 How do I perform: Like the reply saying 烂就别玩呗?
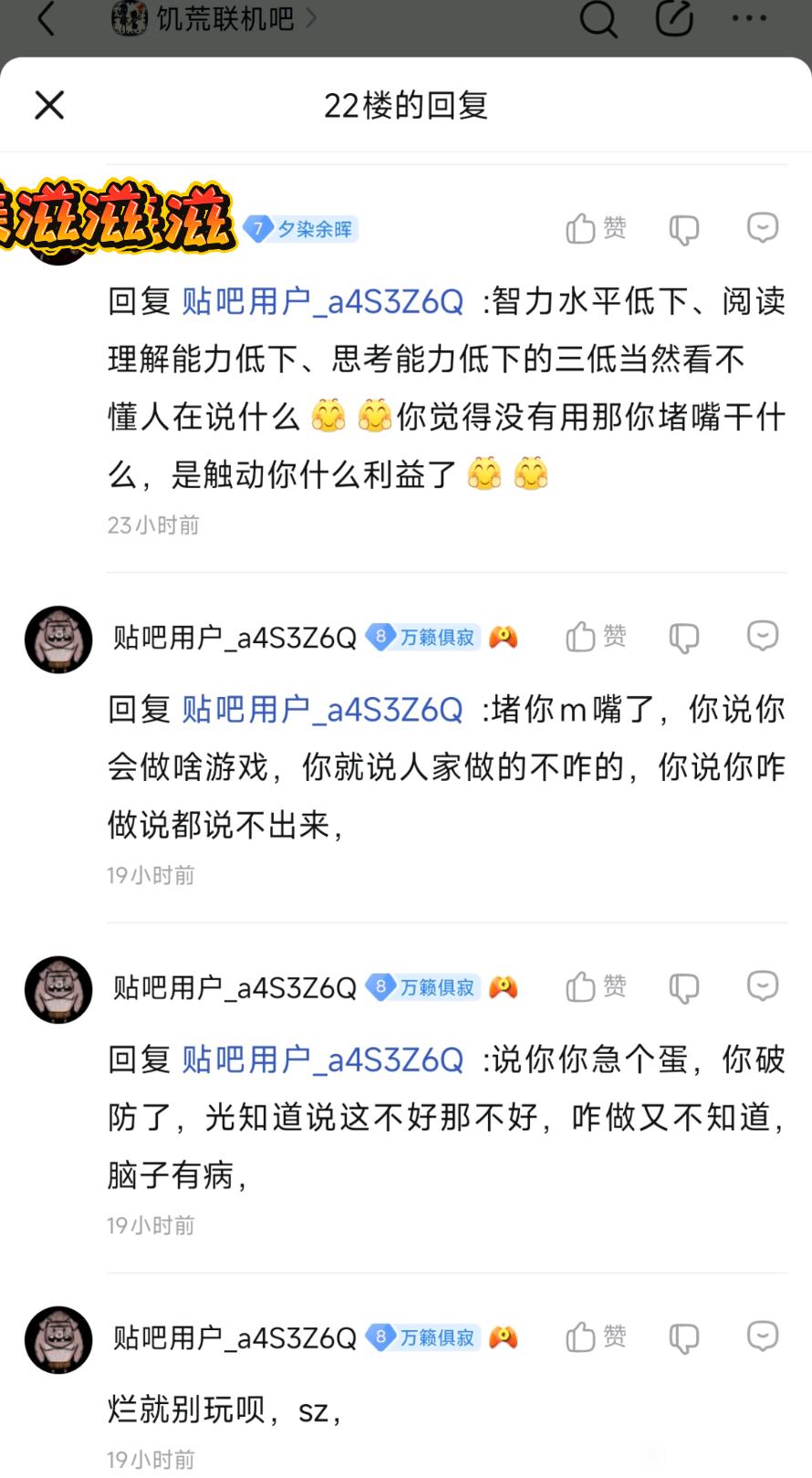tap(595, 1337)
